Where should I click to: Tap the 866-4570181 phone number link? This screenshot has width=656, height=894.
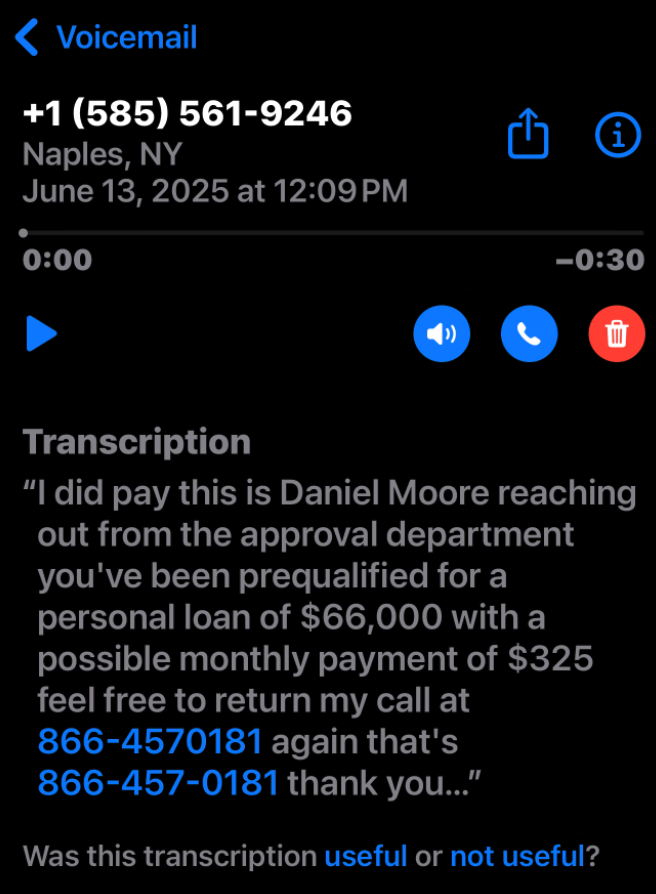pos(150,741)
